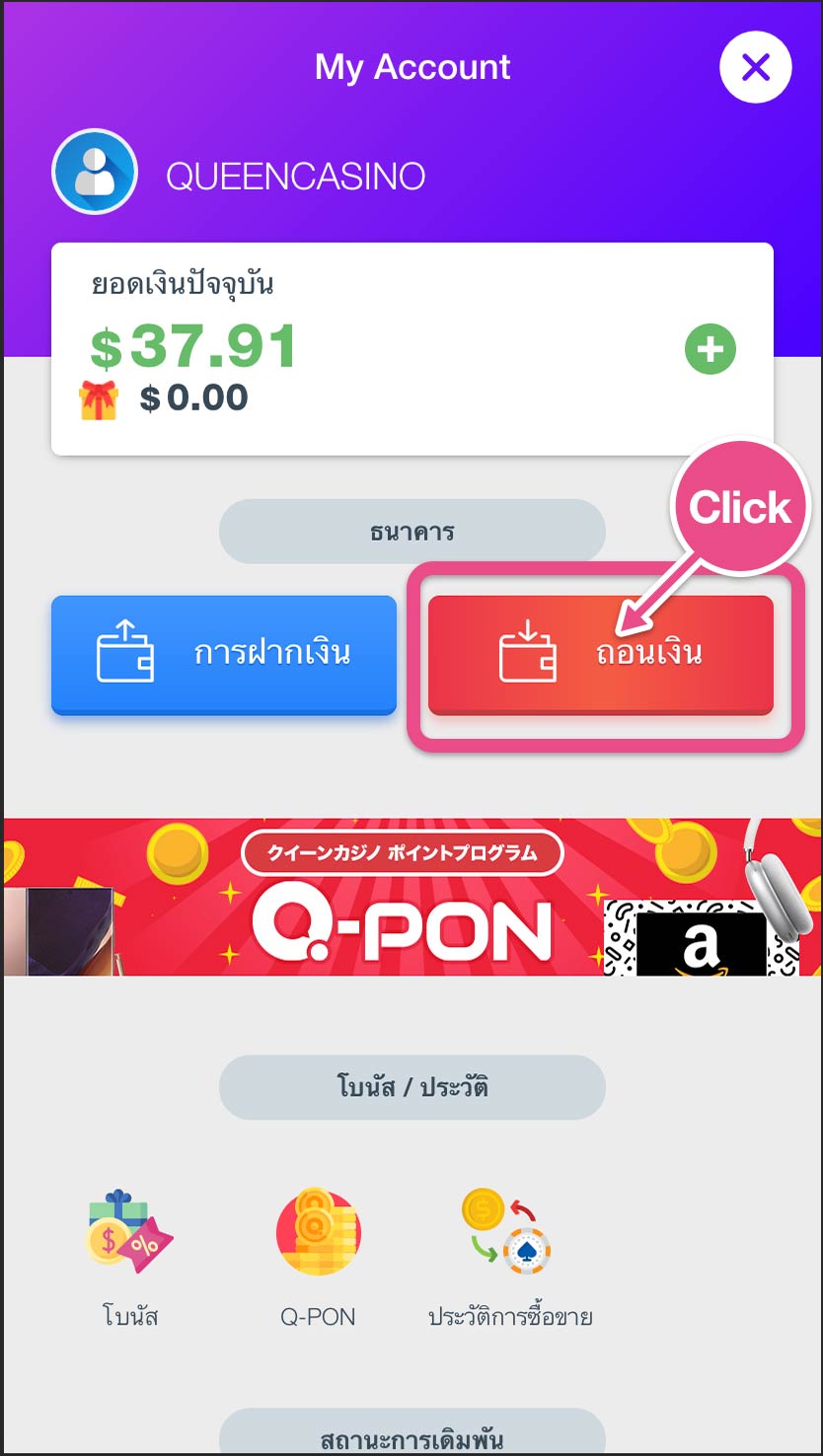Close the My Account screen

coord(755,67)
